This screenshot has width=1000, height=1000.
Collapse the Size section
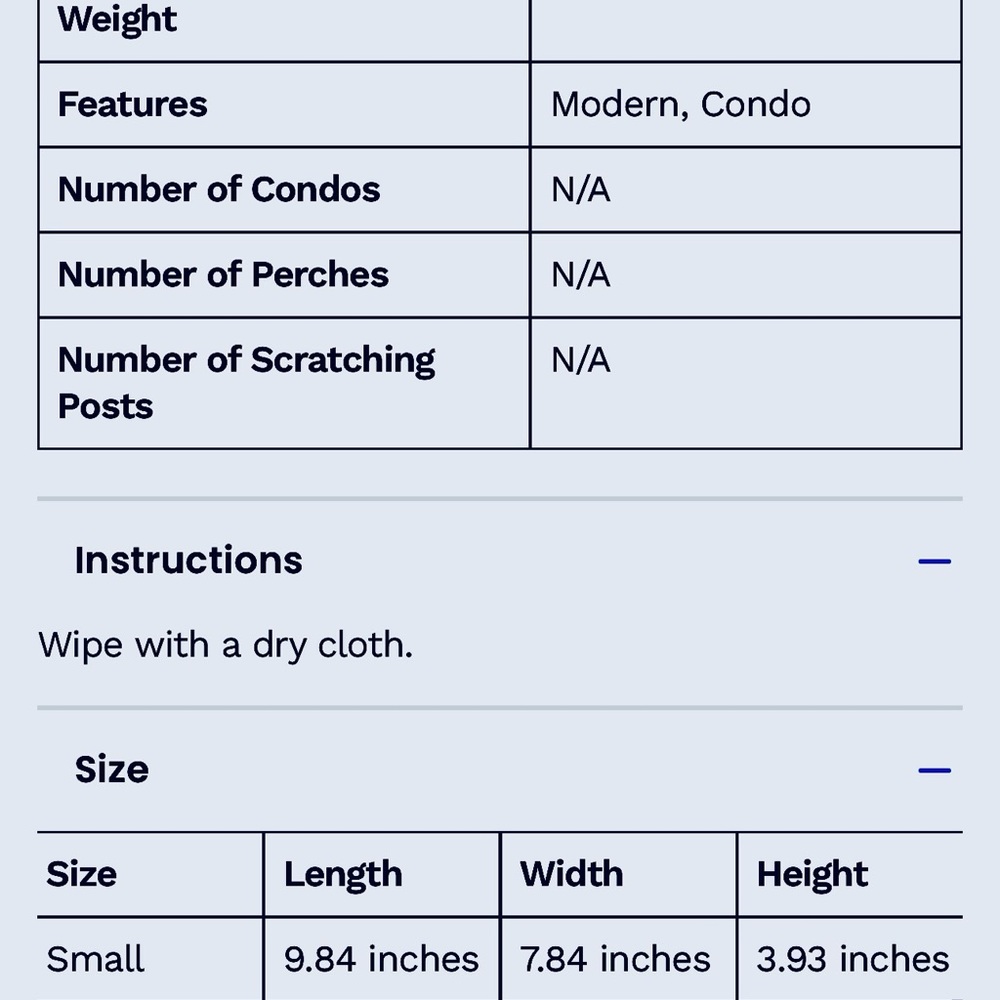(x=934, y=770)
